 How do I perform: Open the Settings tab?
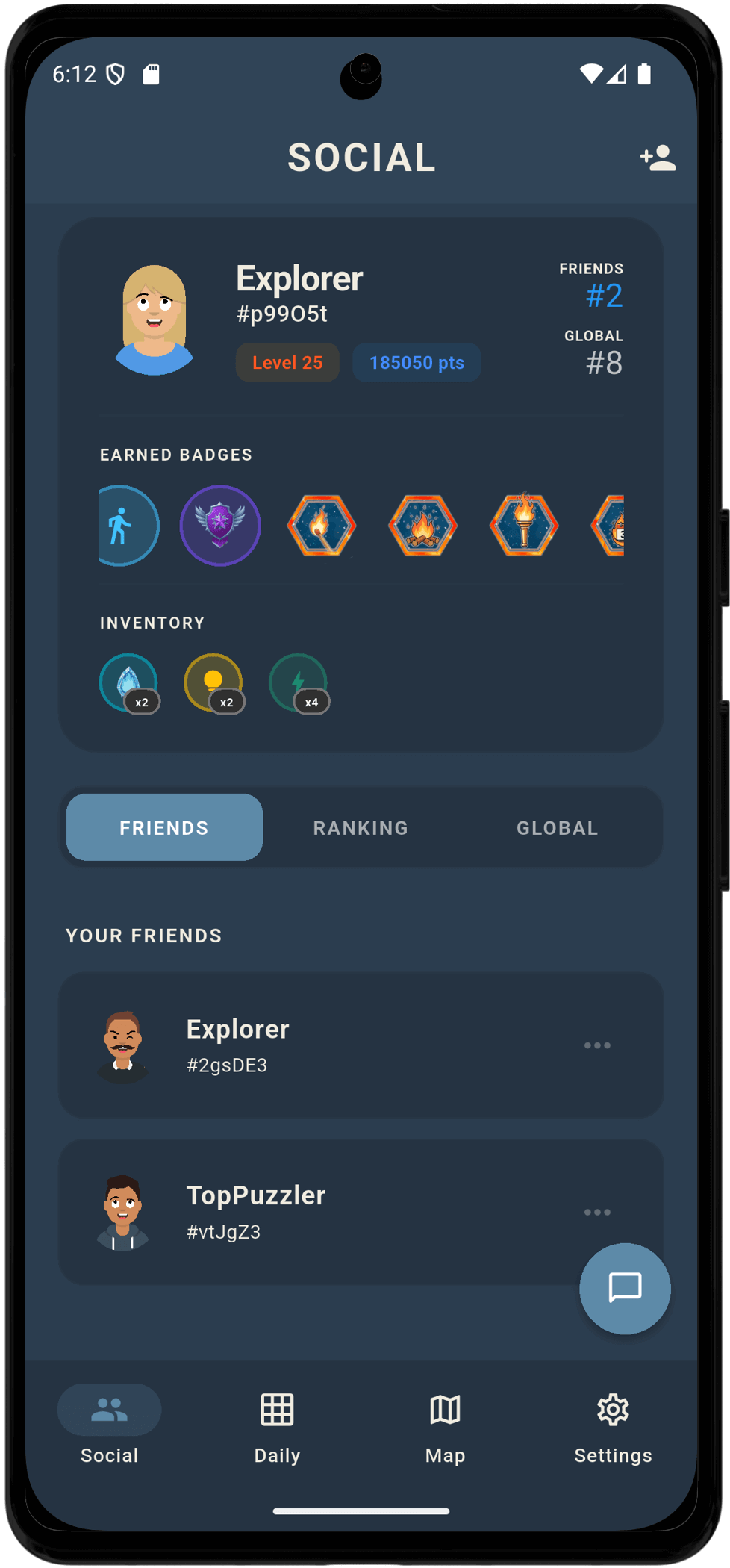tap(613, 1426)
